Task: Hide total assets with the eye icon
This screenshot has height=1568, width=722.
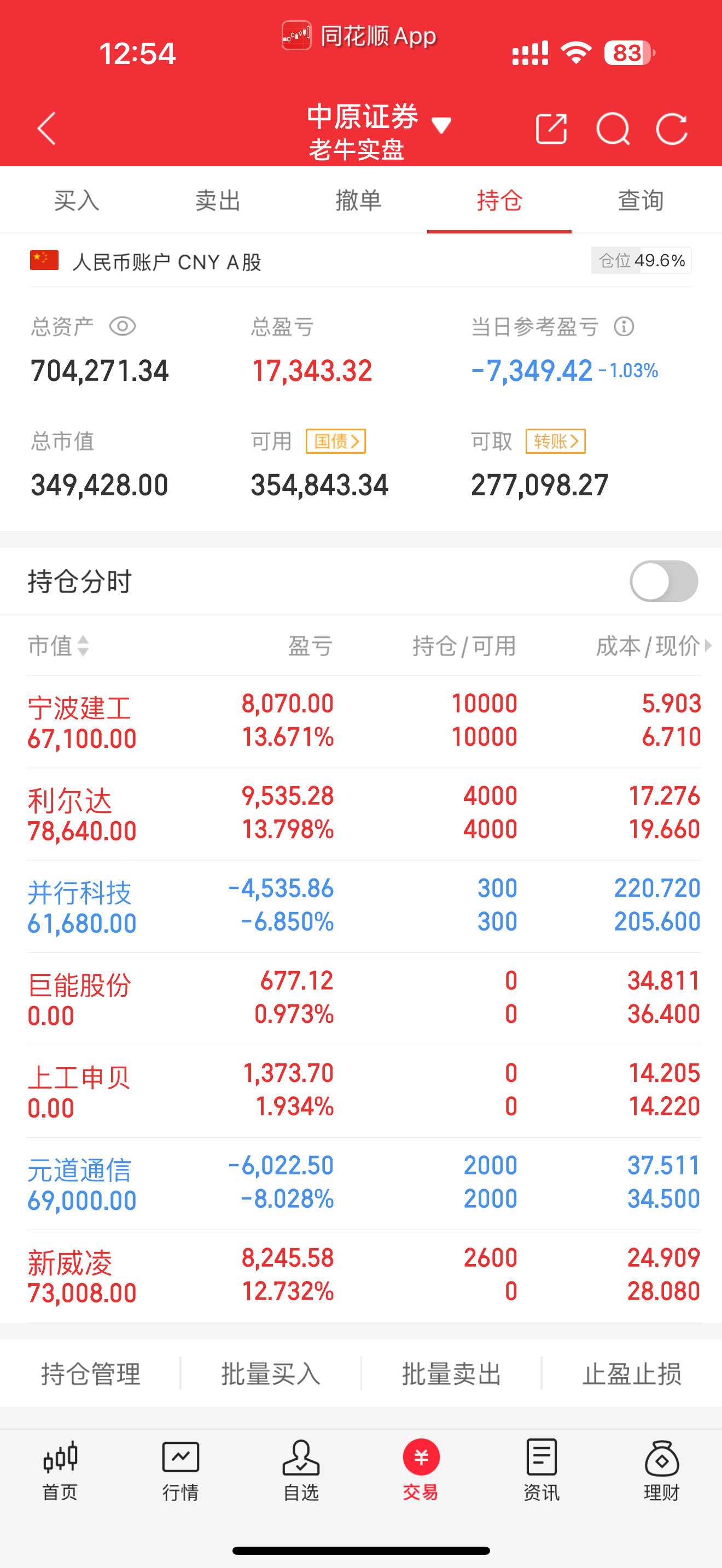Action: (x=123, y=327)
